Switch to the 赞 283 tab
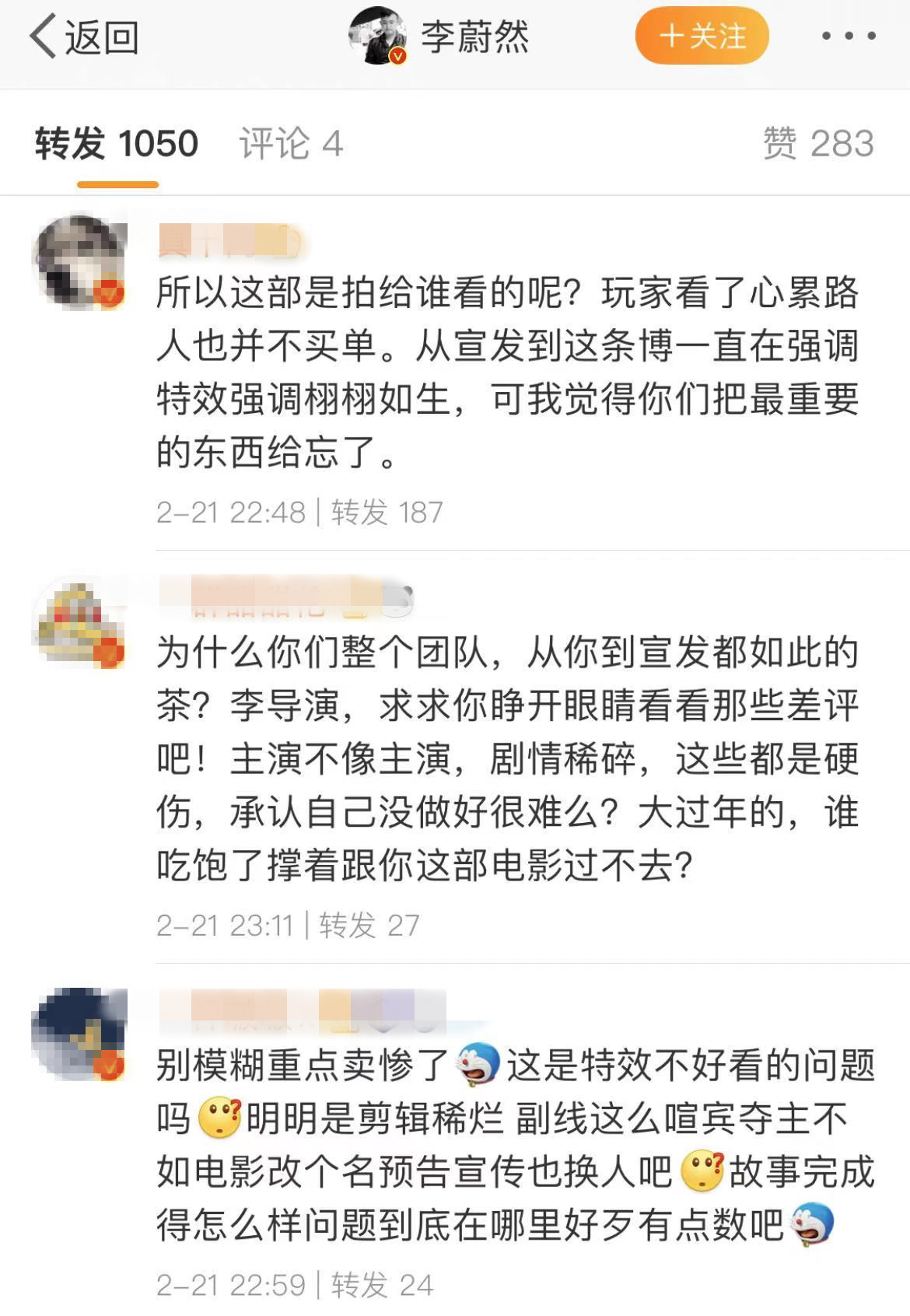 pyautogui.click(x=818, y=144)
